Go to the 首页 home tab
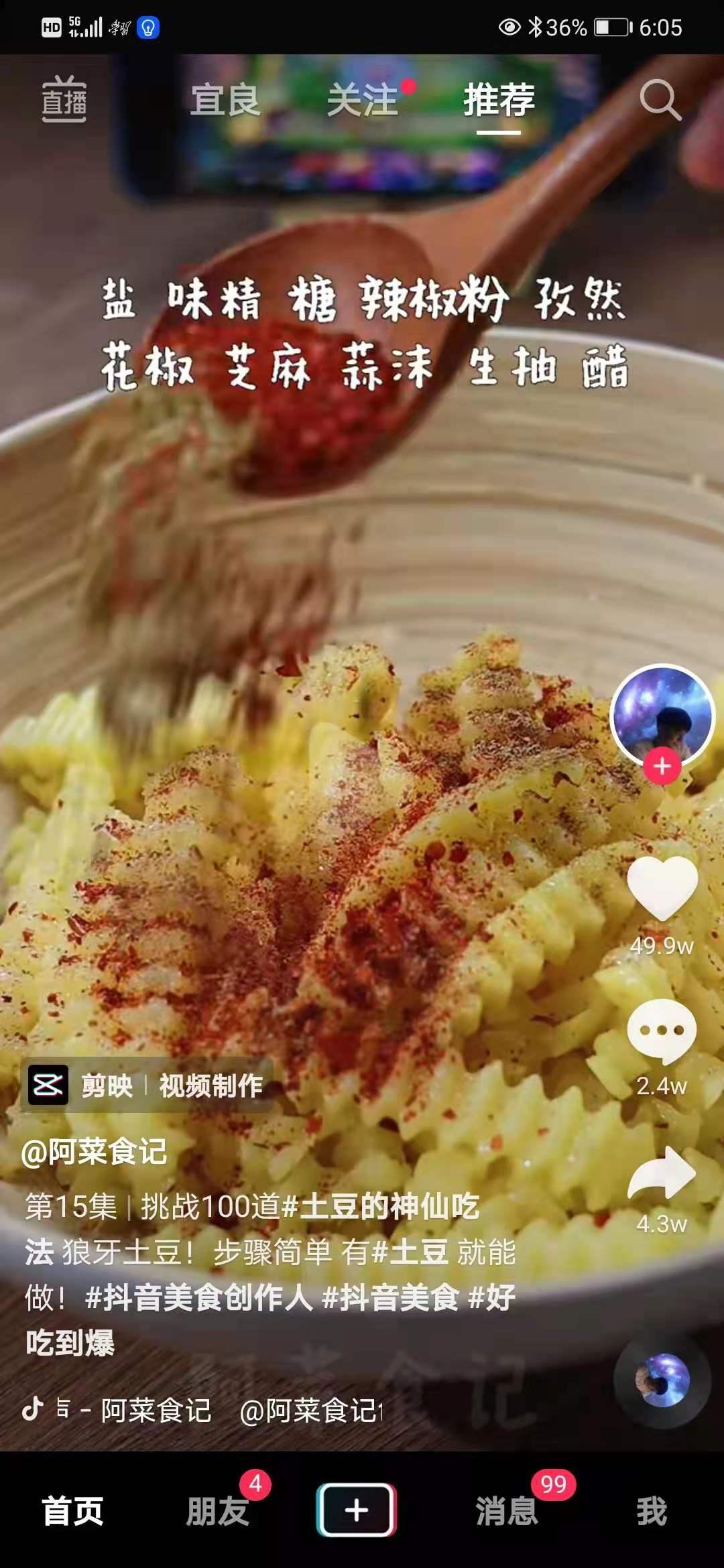Screen dimensions: 724x1568 click(72, 1511)
